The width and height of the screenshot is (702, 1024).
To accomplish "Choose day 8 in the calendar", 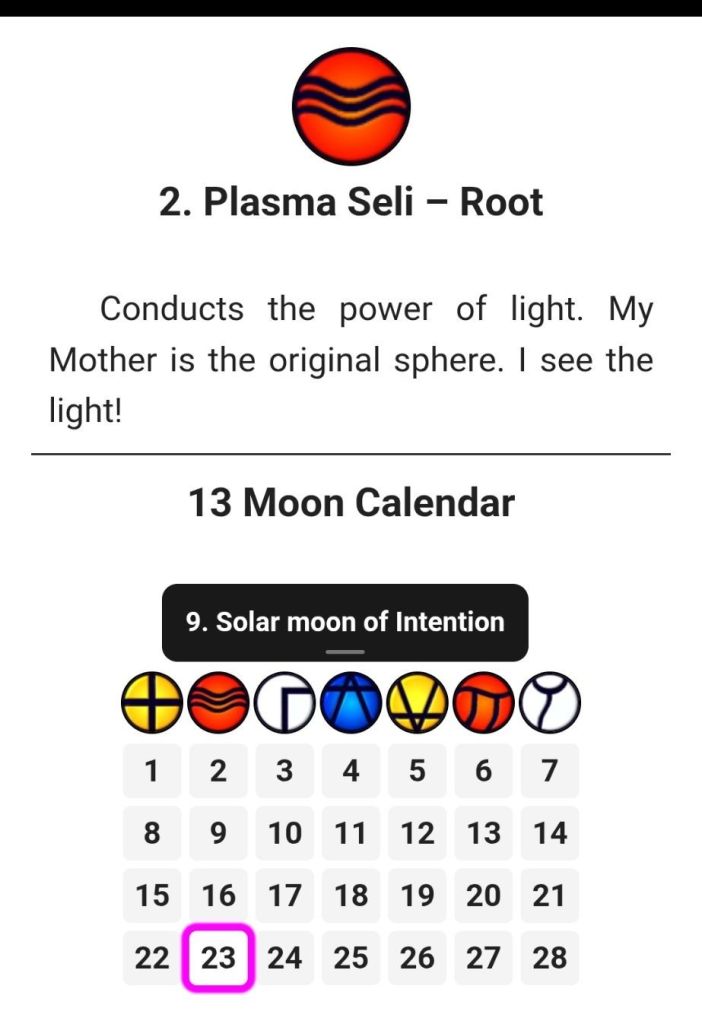I will point(152,833).
